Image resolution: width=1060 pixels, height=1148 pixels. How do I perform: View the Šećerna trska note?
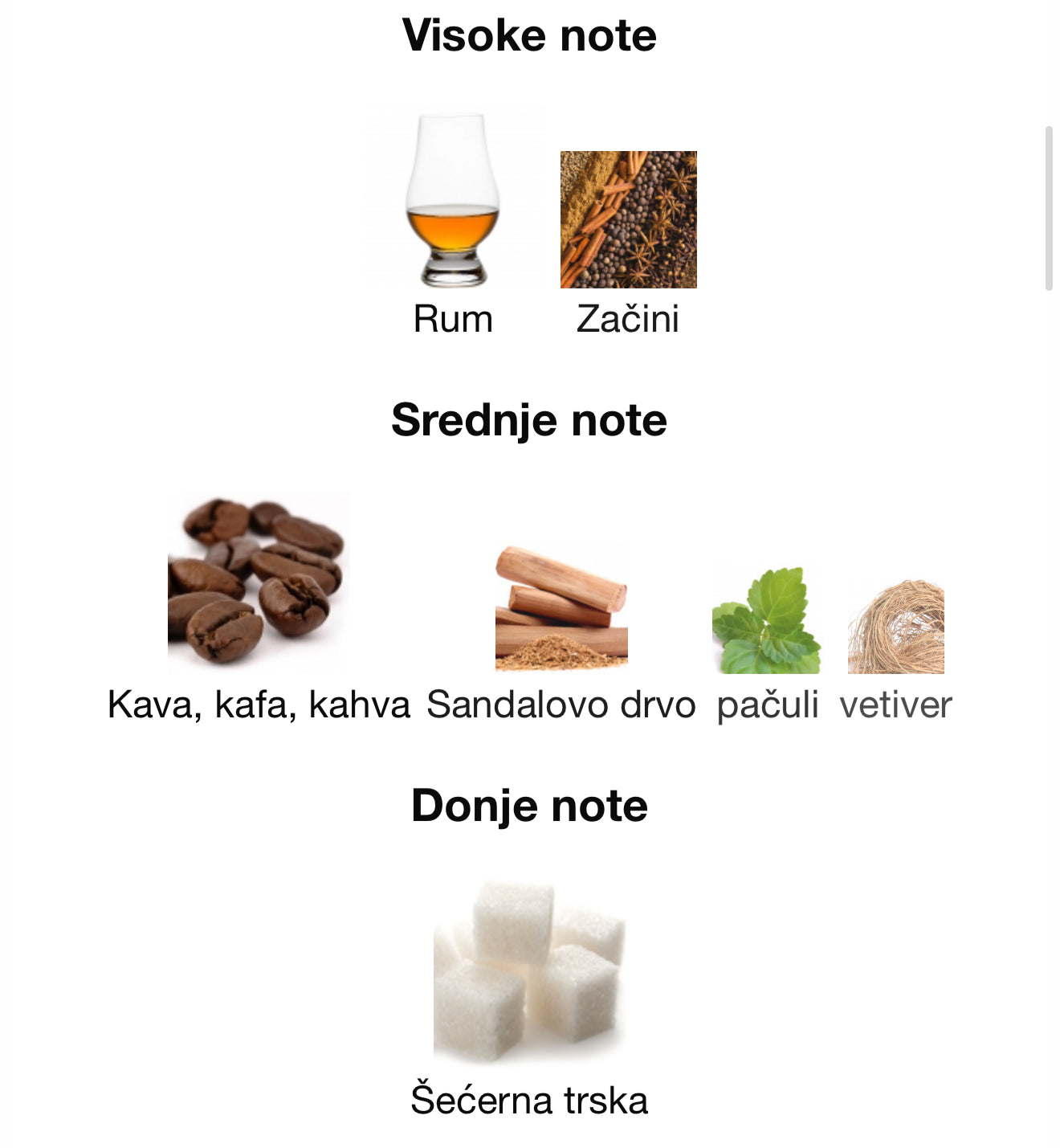(529, 971)
